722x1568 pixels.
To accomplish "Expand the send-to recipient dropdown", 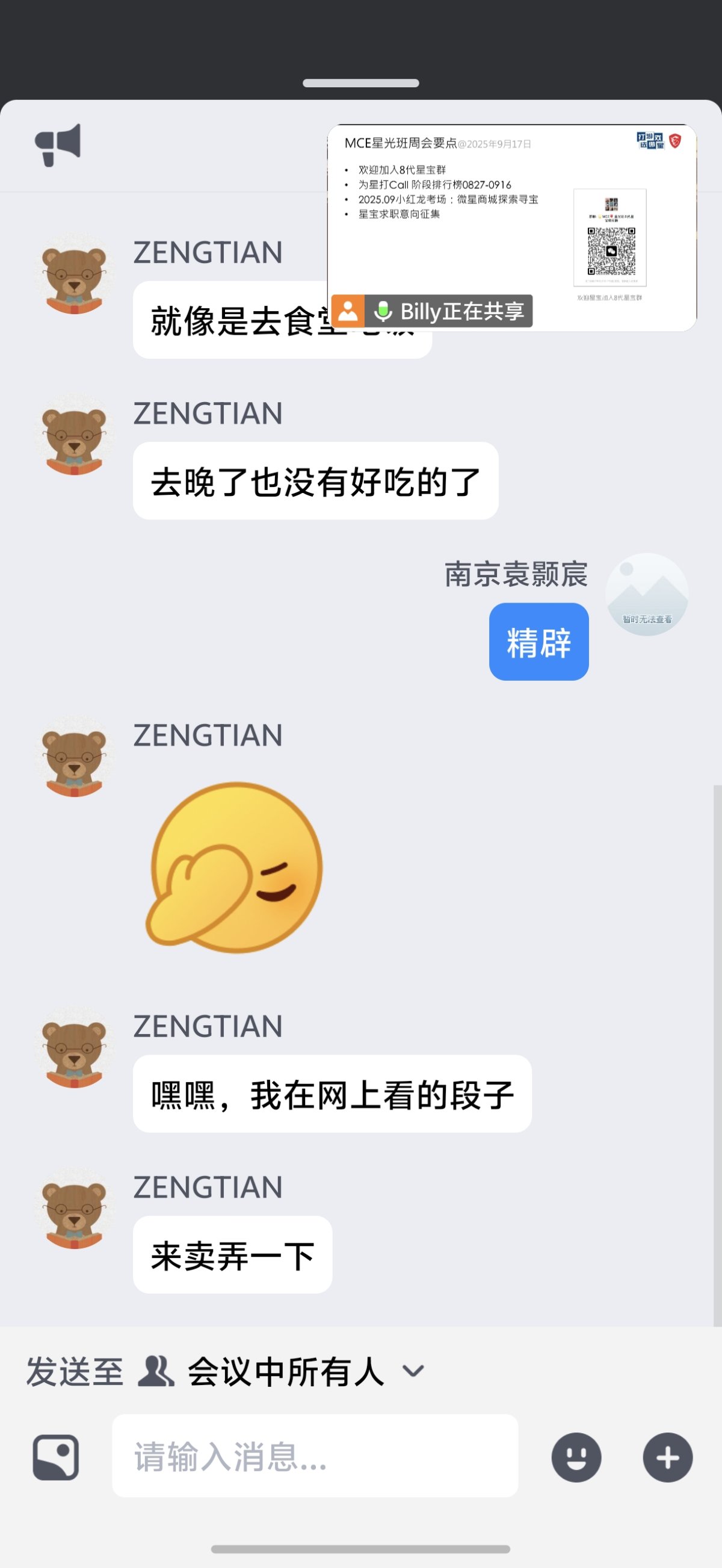I will coord(413,1371).
